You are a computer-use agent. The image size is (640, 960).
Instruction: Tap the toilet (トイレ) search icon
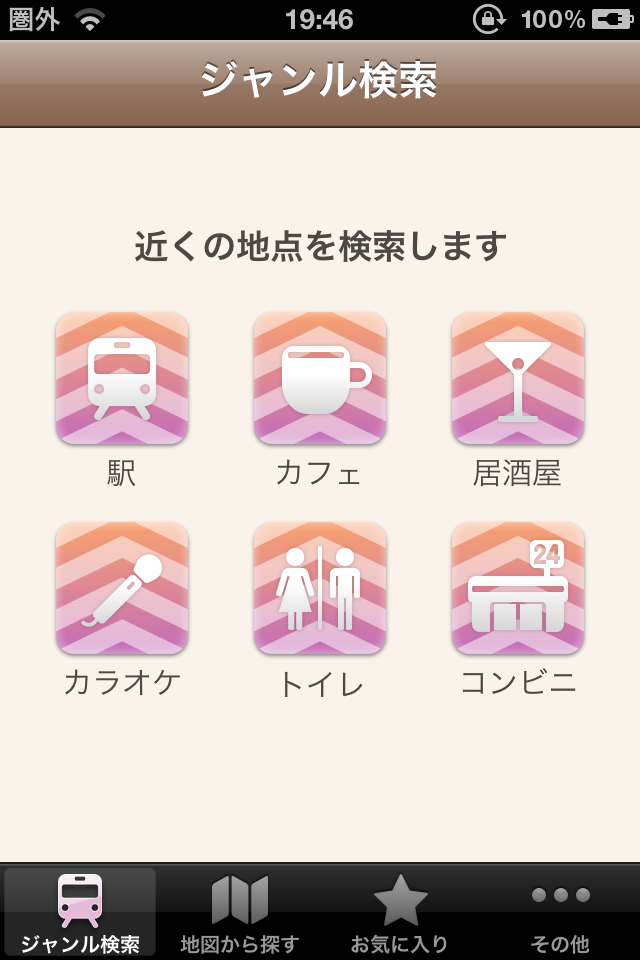click(x=320, y=588)
